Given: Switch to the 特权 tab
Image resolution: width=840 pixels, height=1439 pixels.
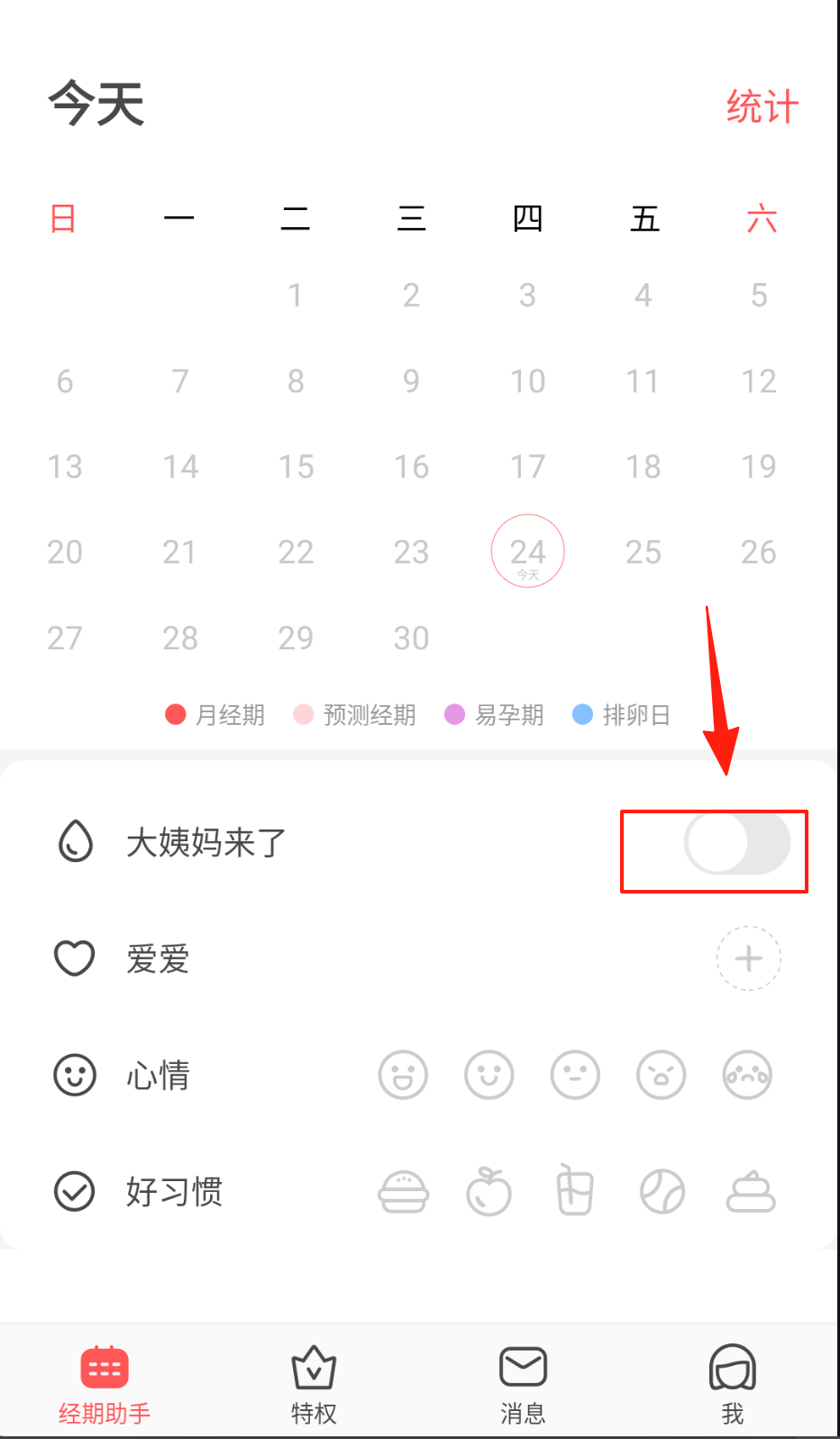Looking at the screenshot, I should click(x=314, y=1384).
